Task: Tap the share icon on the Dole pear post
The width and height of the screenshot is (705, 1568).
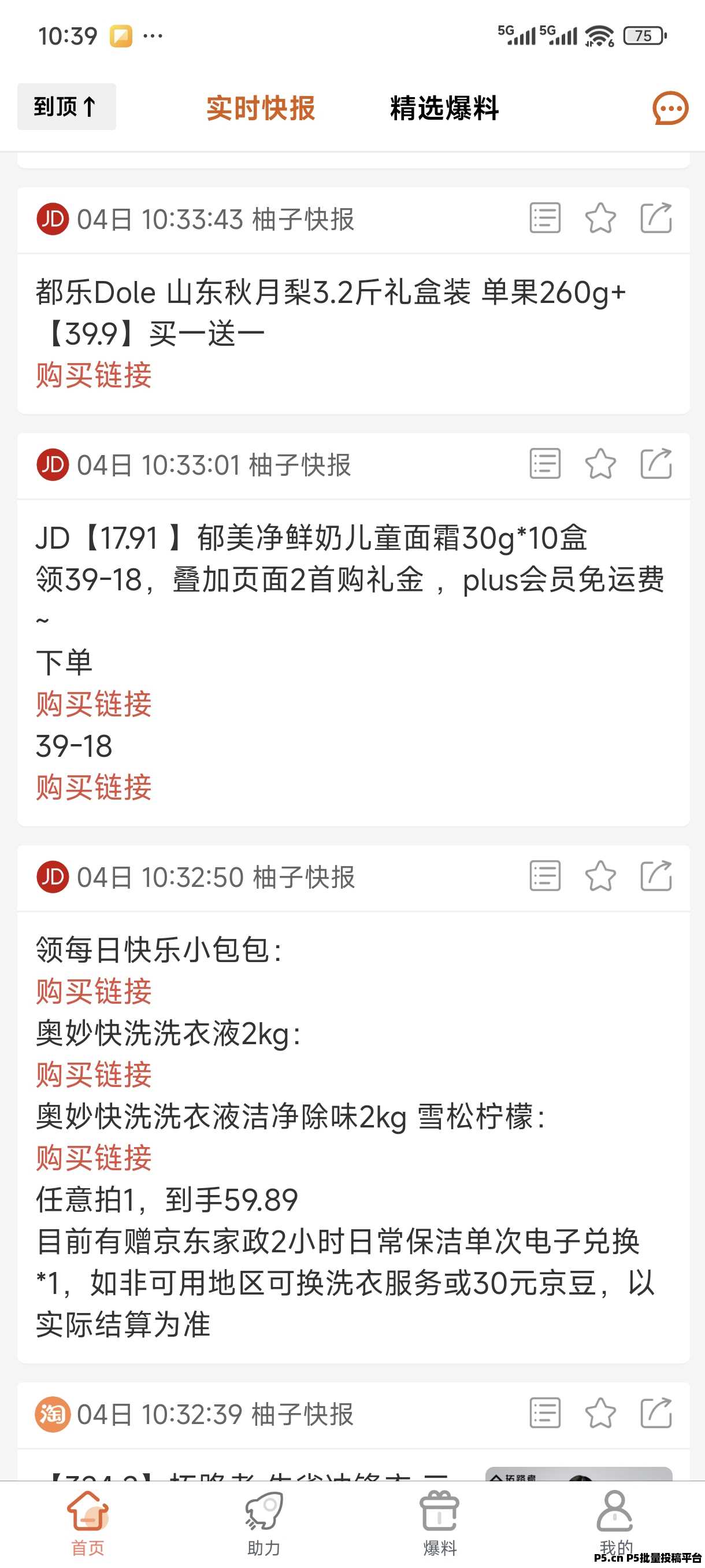Action: click(656, 219)
